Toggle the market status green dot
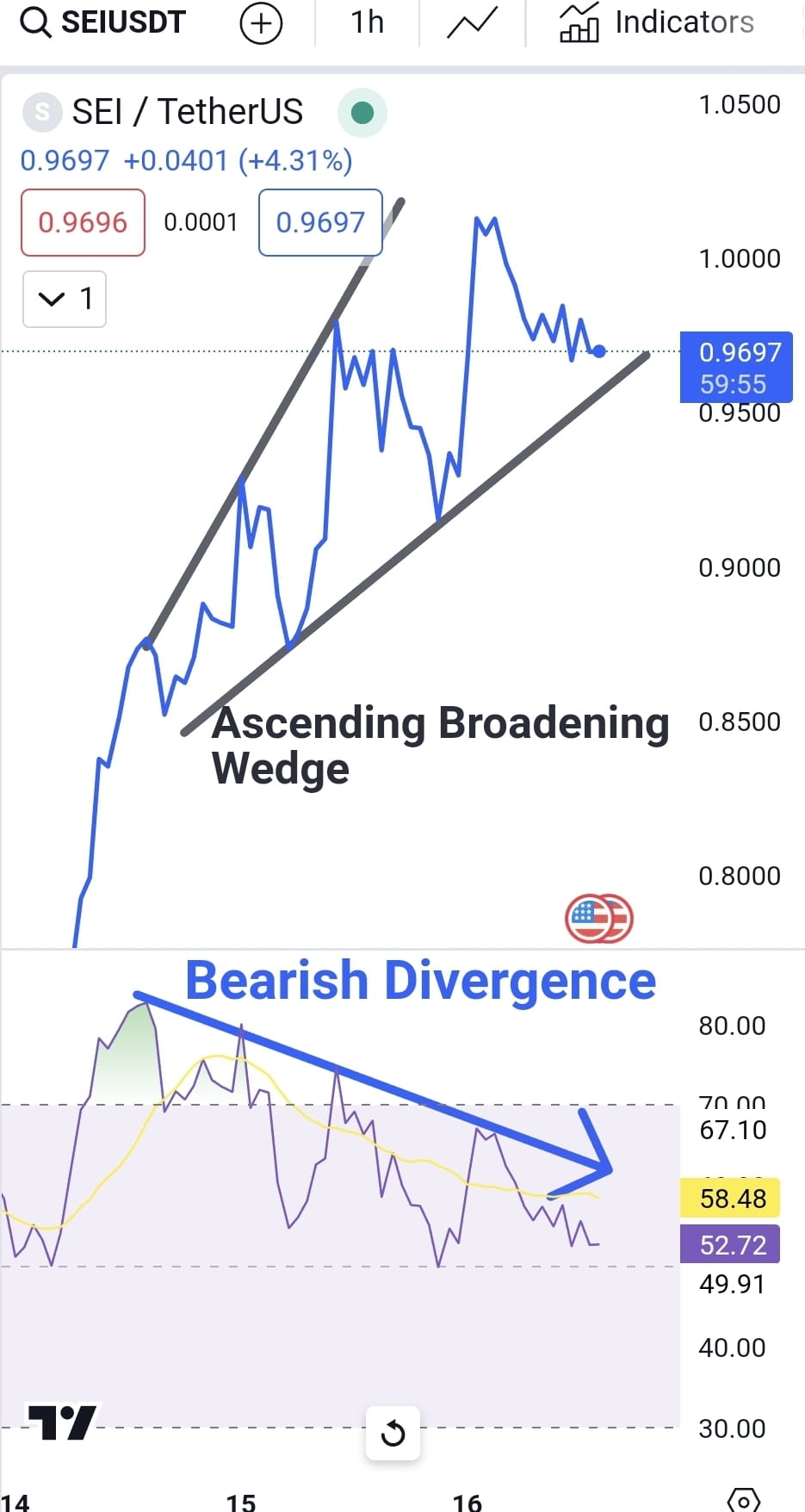 coord(362,112)
